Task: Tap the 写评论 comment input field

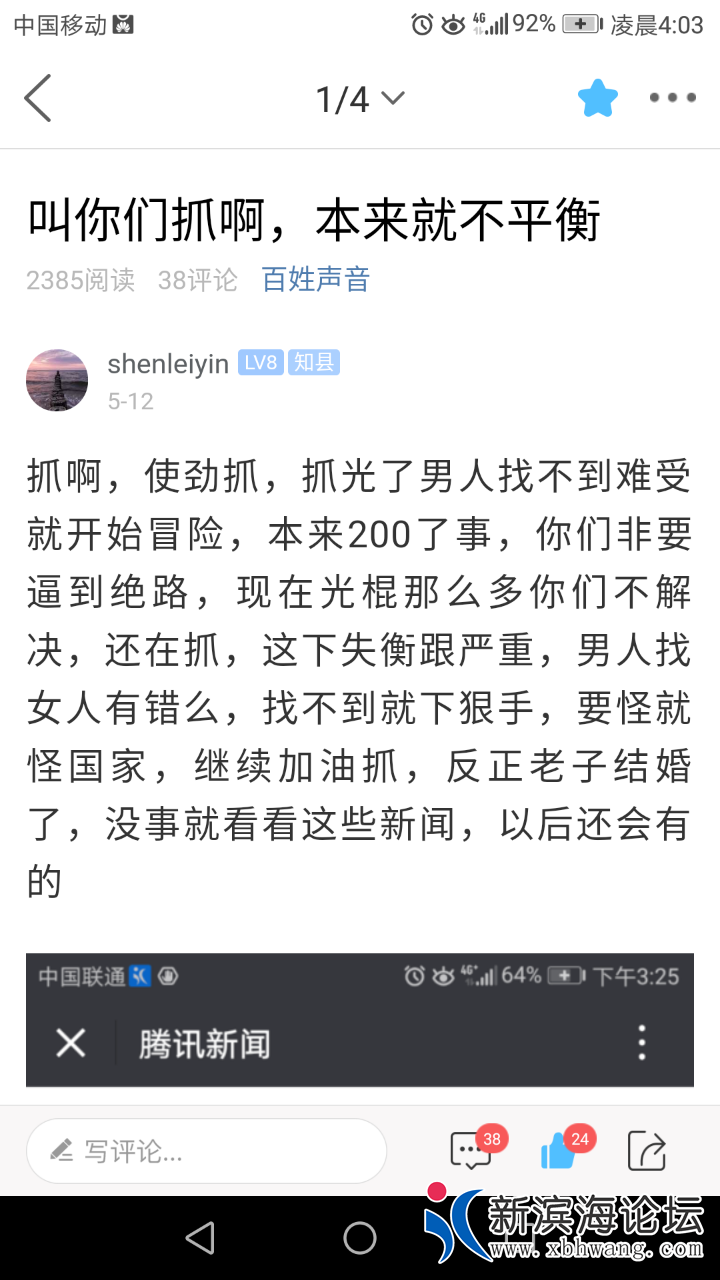Action: coord(206,1151)
